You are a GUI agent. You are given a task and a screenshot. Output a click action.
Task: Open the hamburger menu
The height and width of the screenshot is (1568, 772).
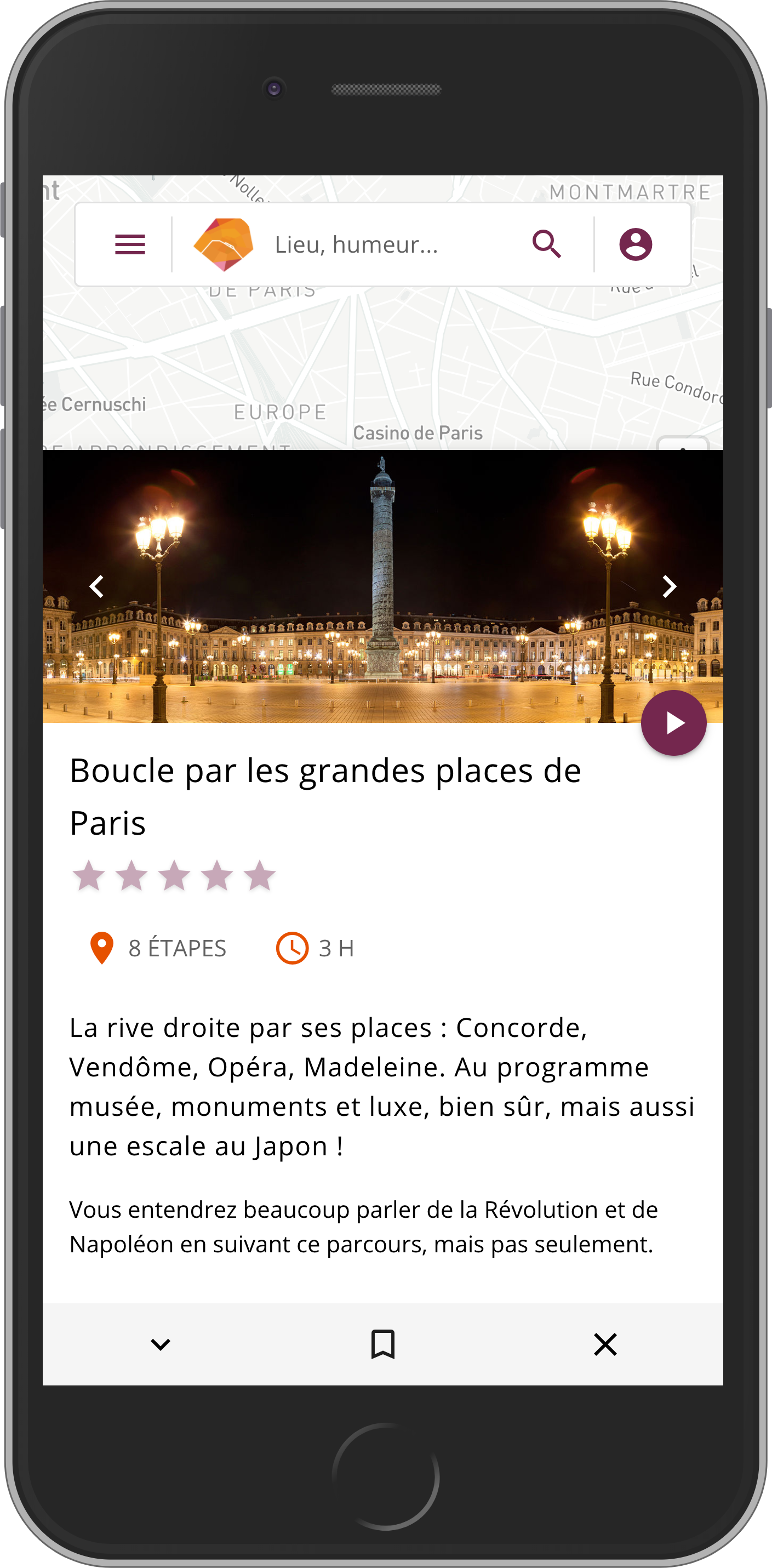tap(129, 244)
